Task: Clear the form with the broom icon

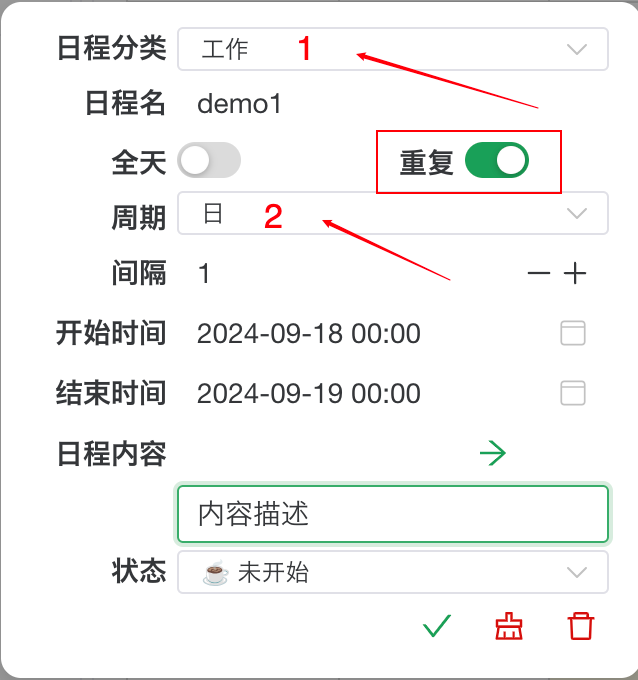Action: point(509,627)
